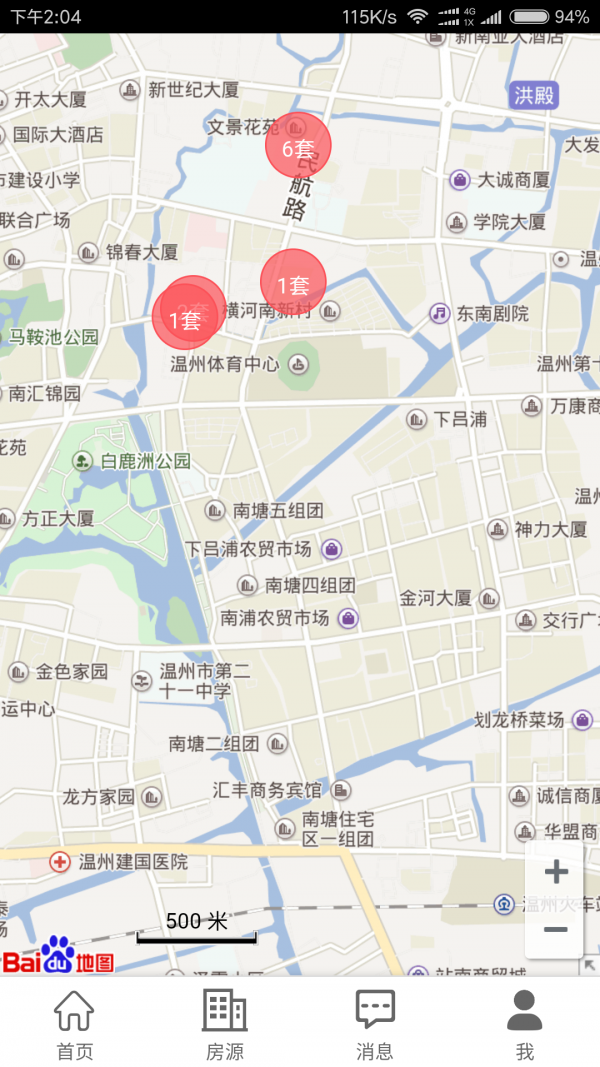The height and width of the screenshot is (1067, 600).
Task: Zoom out the map with minus button
Action: (x=555, y=930)
